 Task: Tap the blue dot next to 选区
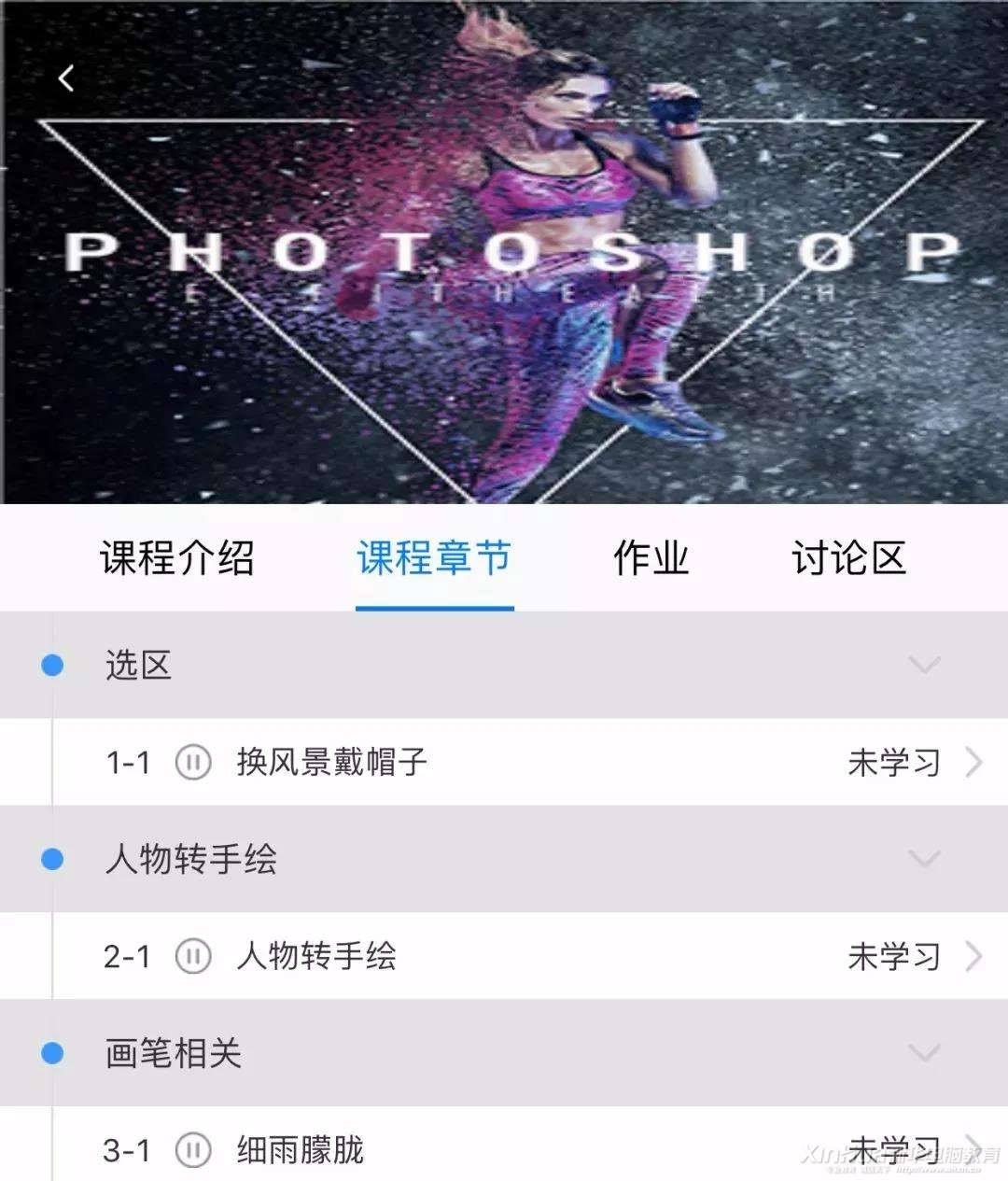pyautogui.click(x=53, y=665)
